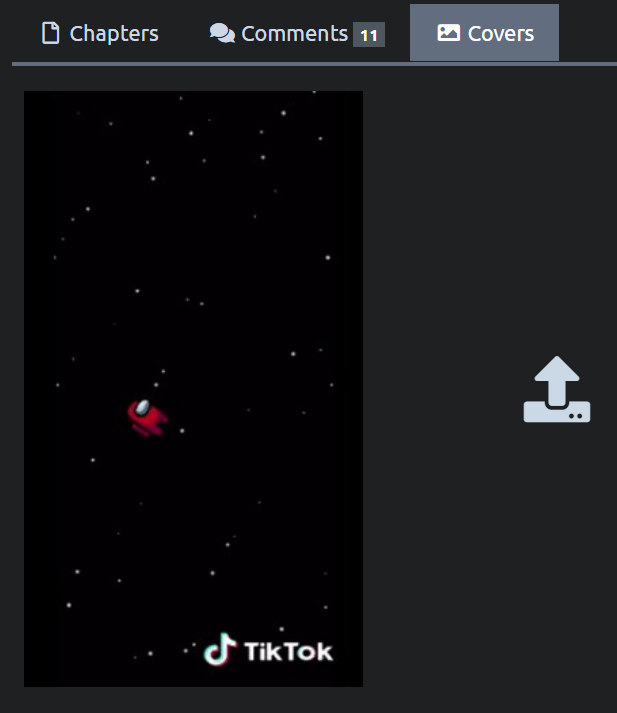Switch to the Chapters tab
The image size is (617, 713).
tap(100, 33)
